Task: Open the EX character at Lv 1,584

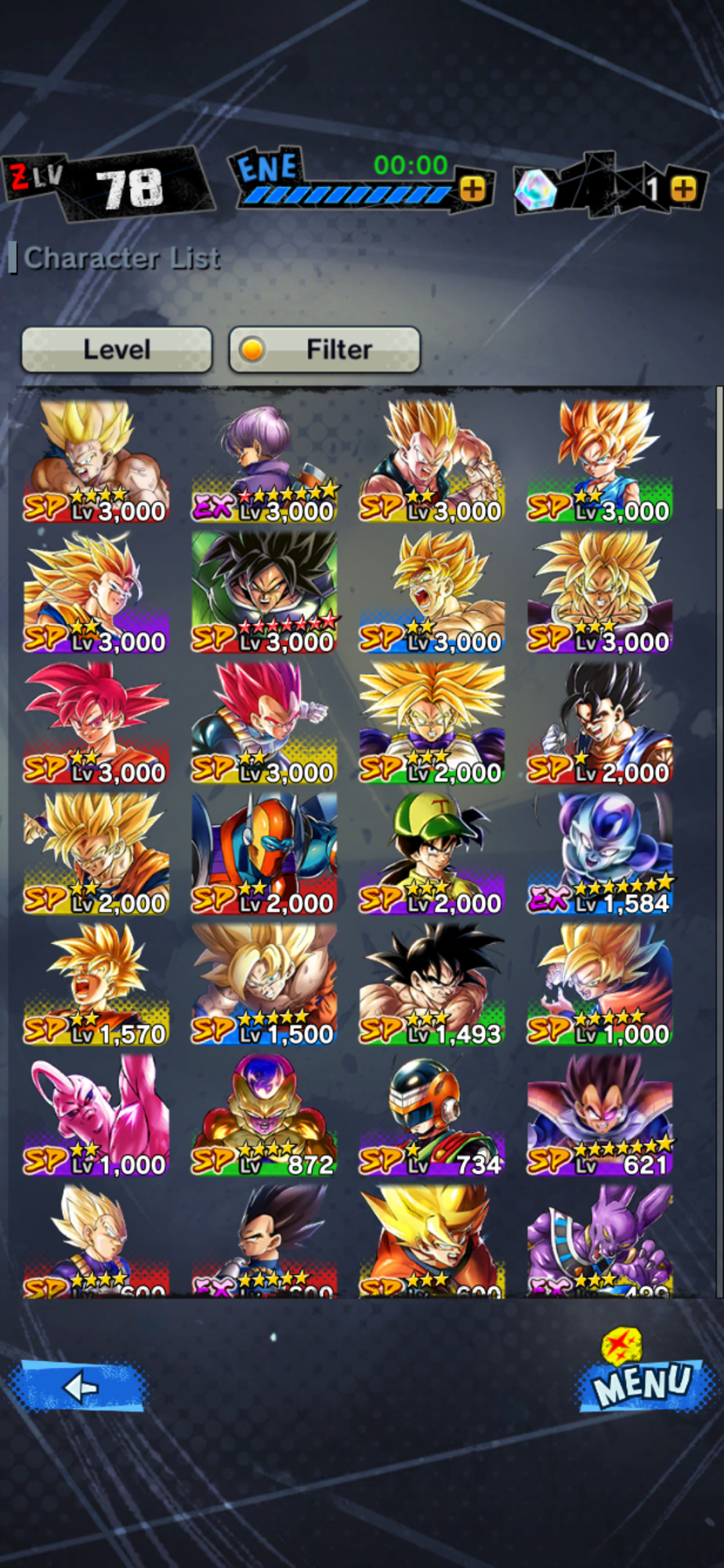Action: [600, 855]
